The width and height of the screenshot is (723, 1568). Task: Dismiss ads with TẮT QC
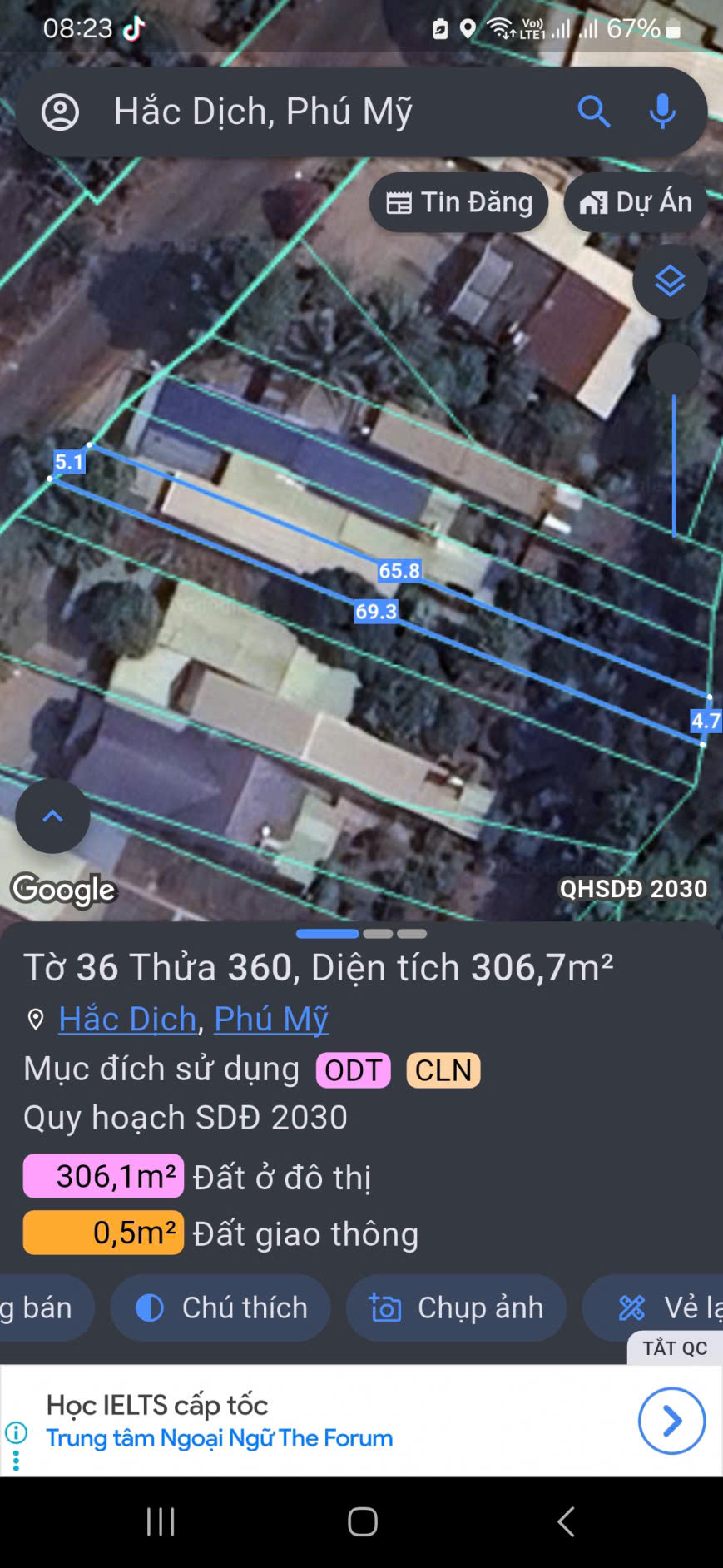pyautogui.click(x=674, y=1347)
